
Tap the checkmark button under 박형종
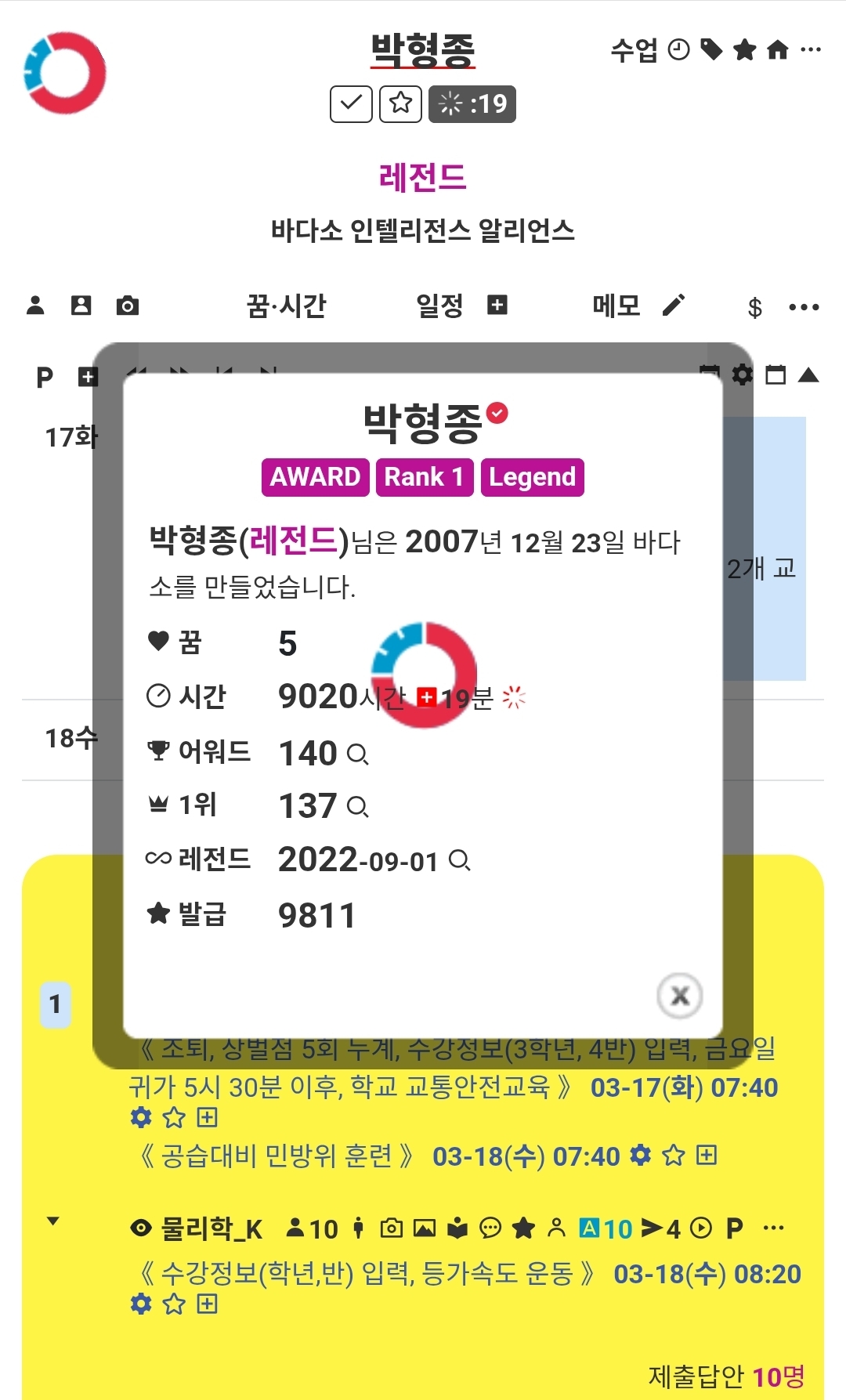click(350, 103)
